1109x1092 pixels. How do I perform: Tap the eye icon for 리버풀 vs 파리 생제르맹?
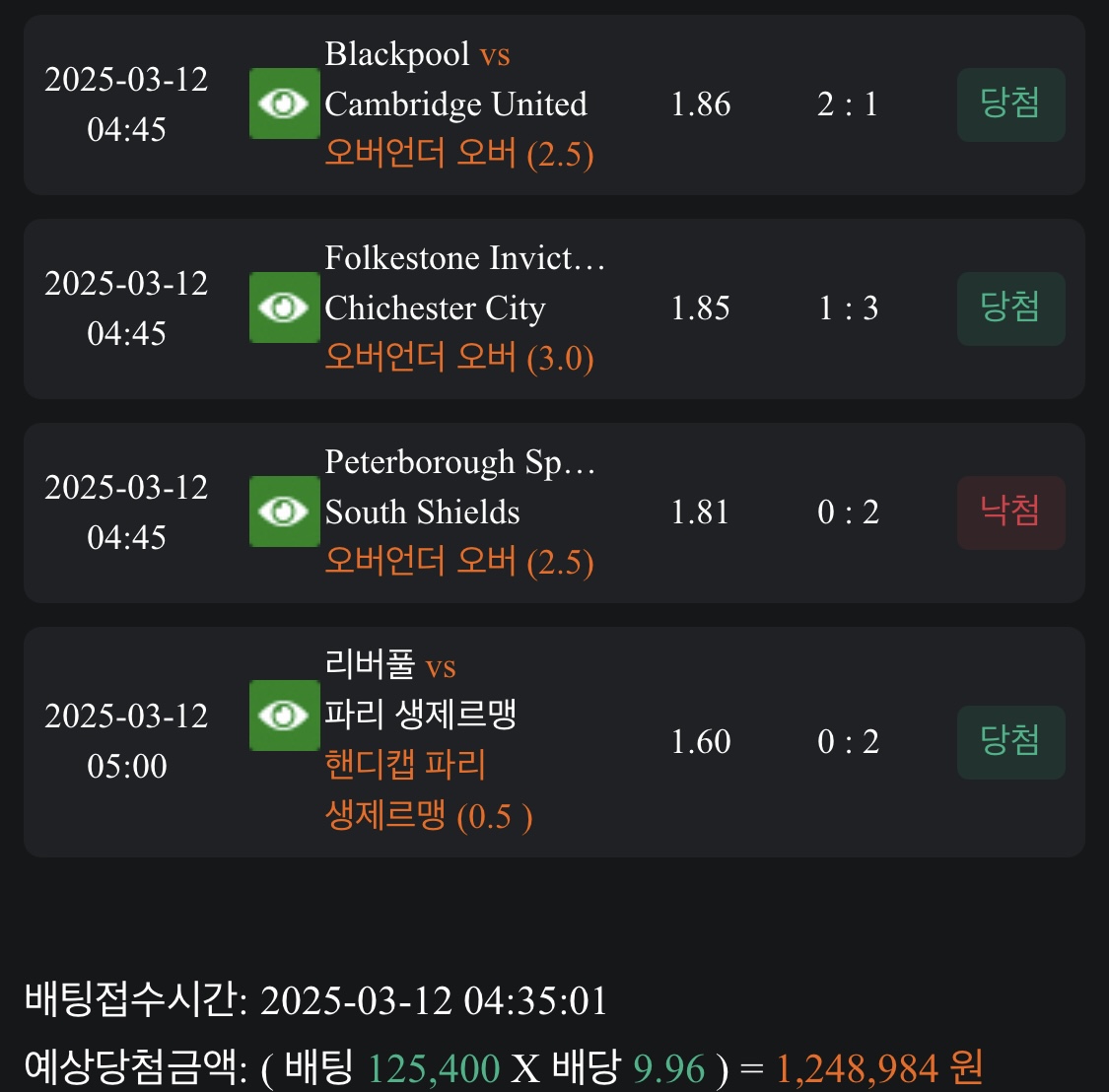tap(284, 716)
